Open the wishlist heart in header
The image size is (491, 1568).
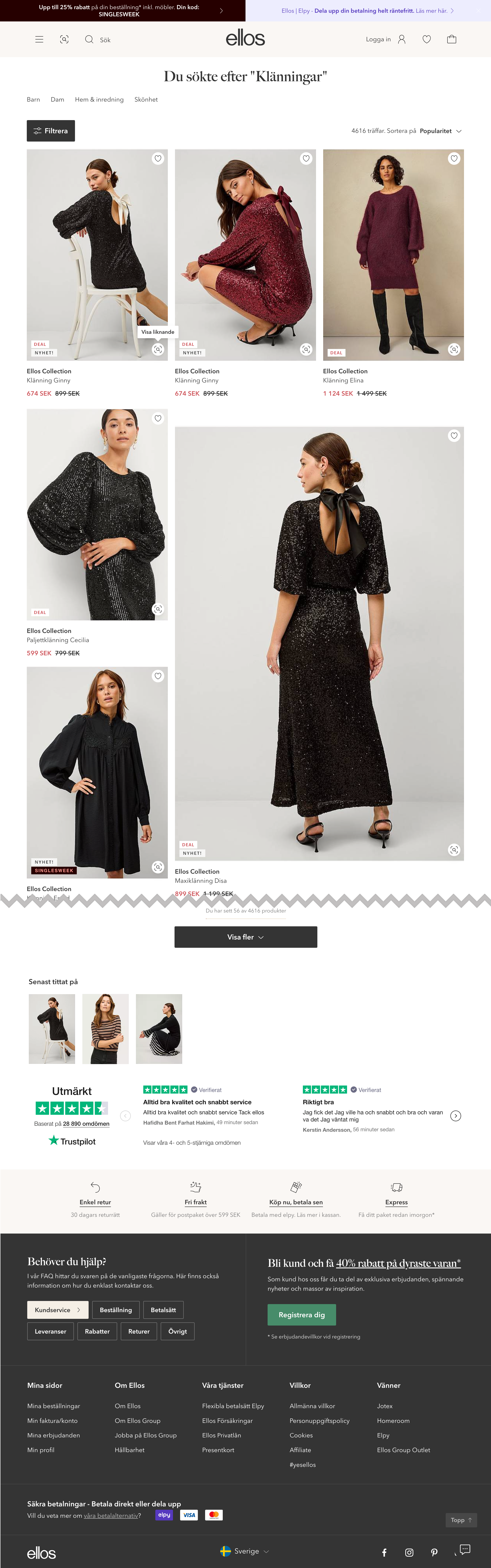coord(427,40)
